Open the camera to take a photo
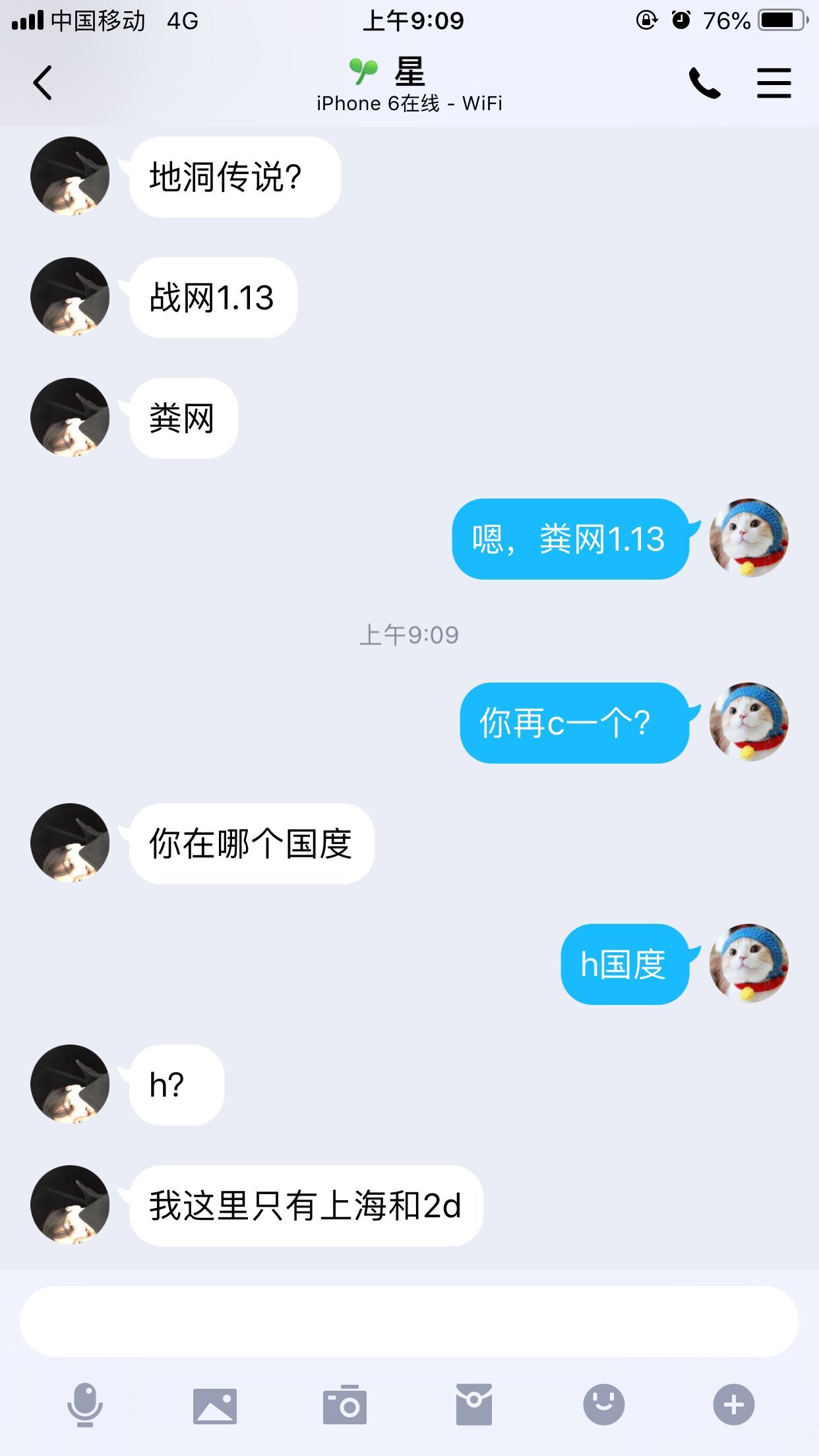819x1456 pixels. pos(344,1405)
